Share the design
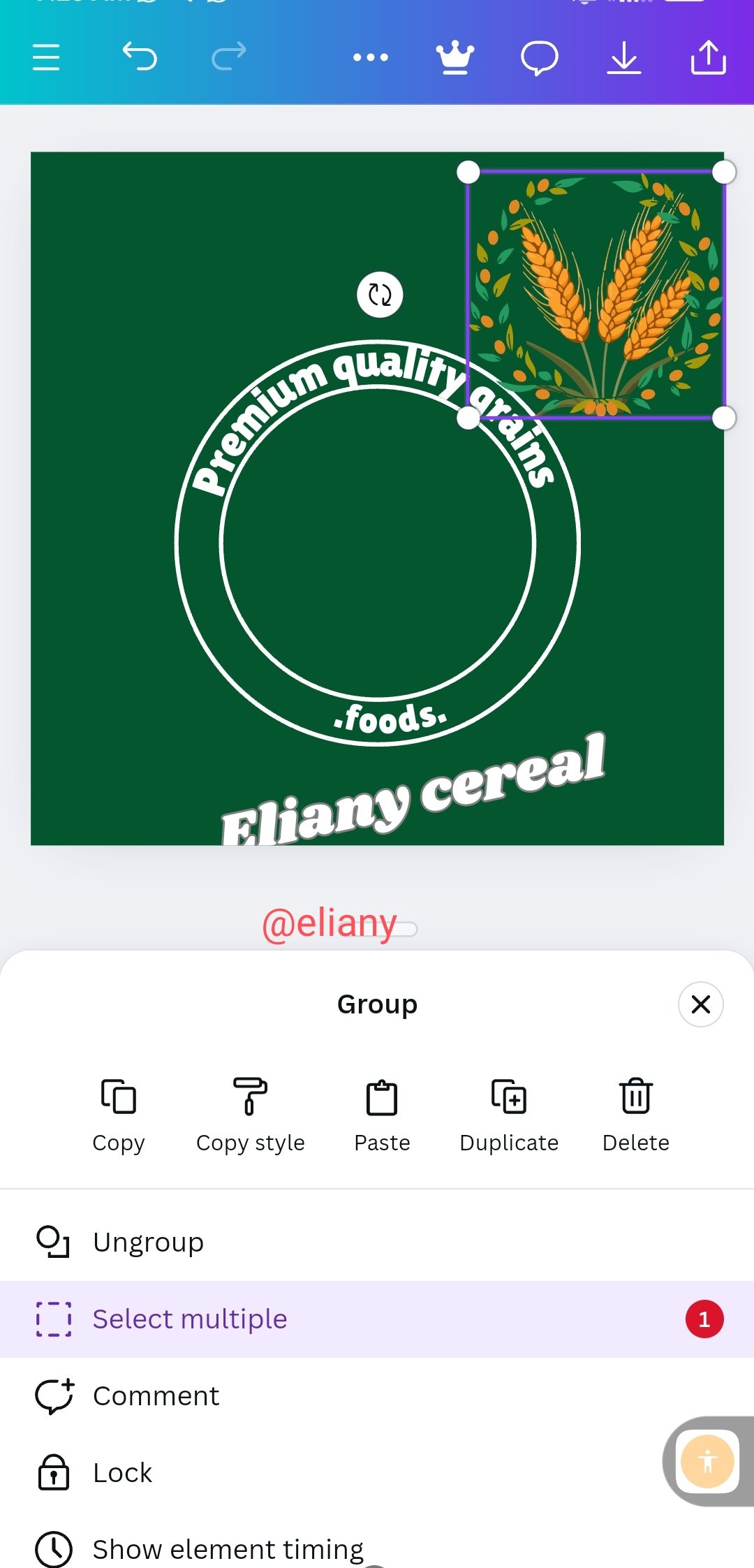 coord(709,57)
